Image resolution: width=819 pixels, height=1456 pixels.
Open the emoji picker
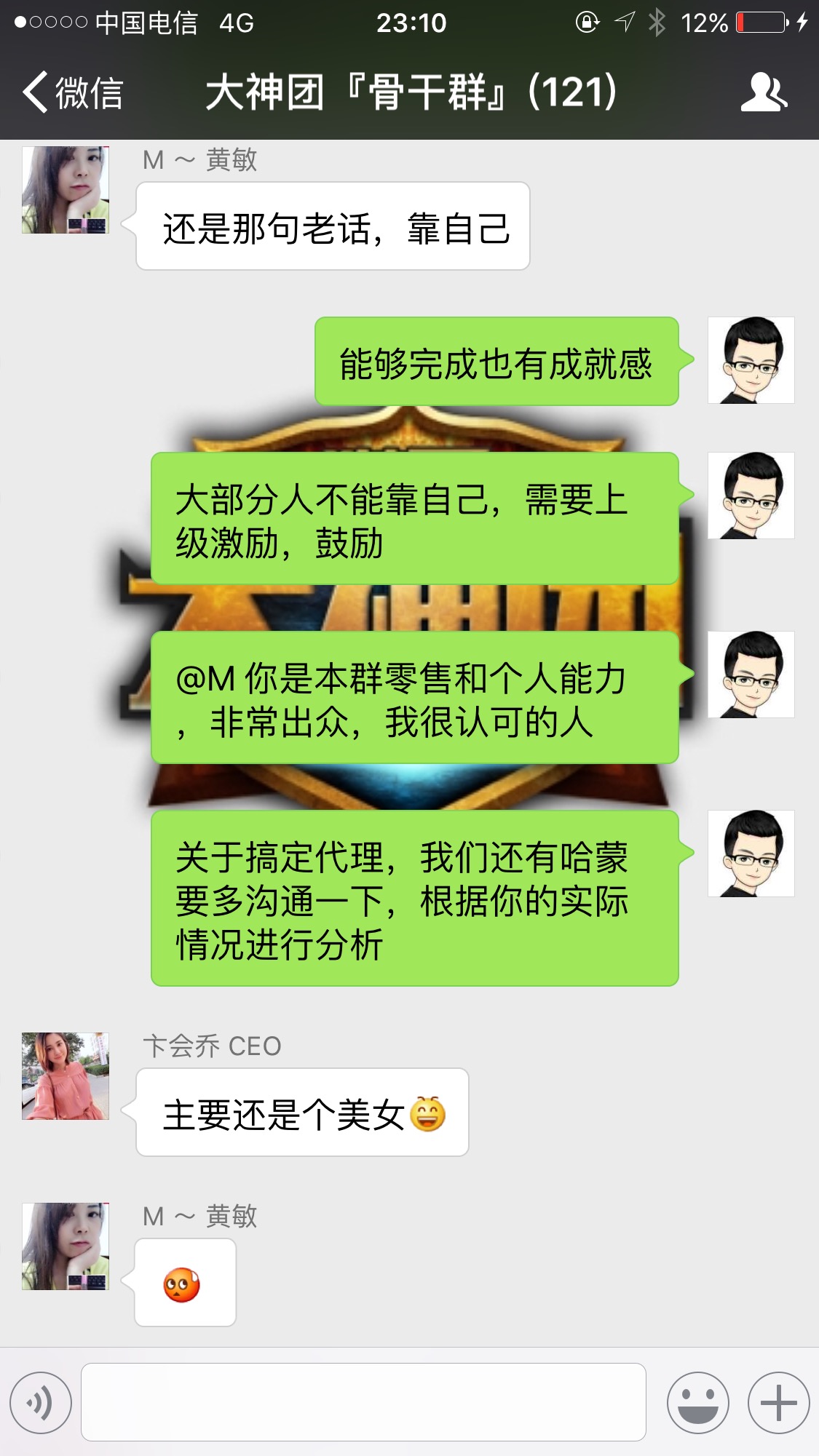click(x=697, y=1402)
